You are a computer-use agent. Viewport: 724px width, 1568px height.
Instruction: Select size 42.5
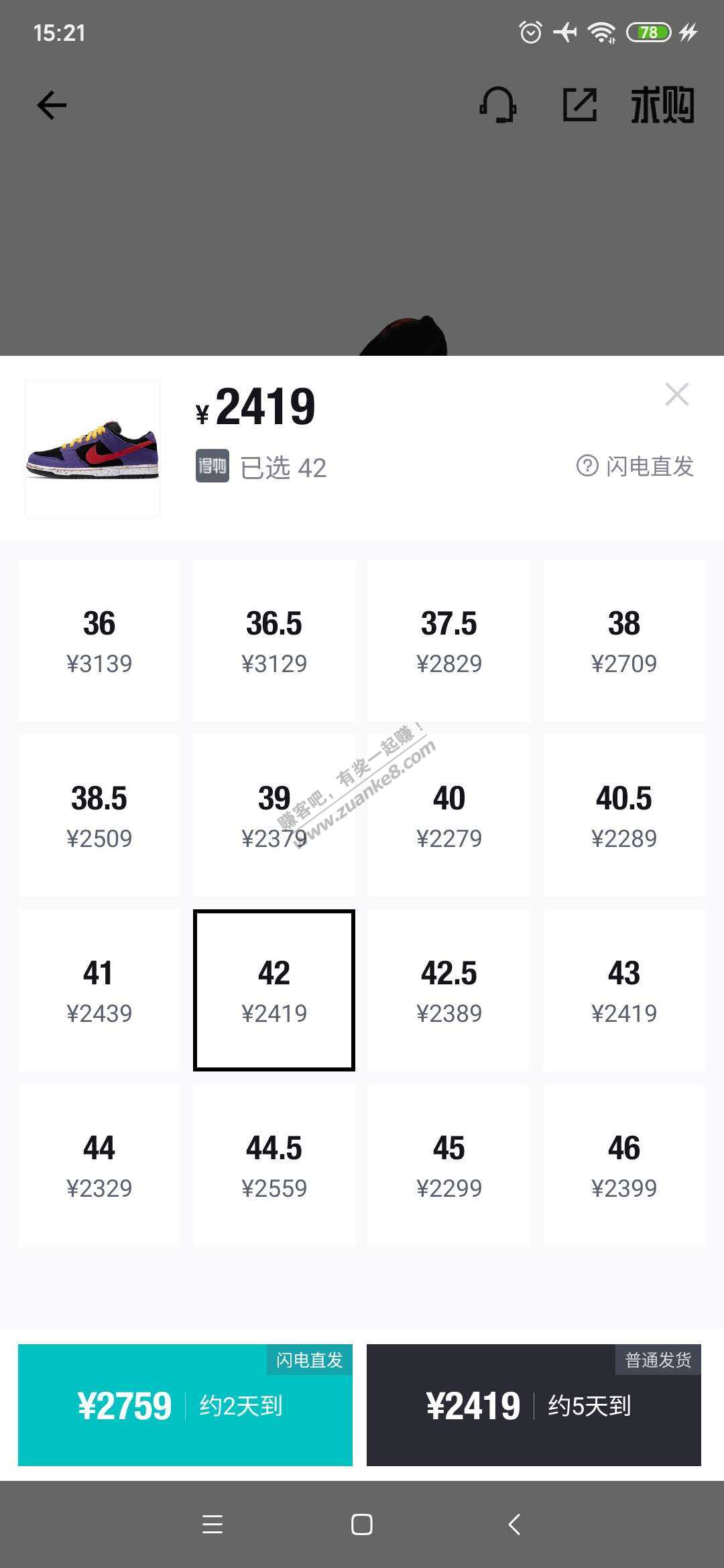click(x=449, y=990)
